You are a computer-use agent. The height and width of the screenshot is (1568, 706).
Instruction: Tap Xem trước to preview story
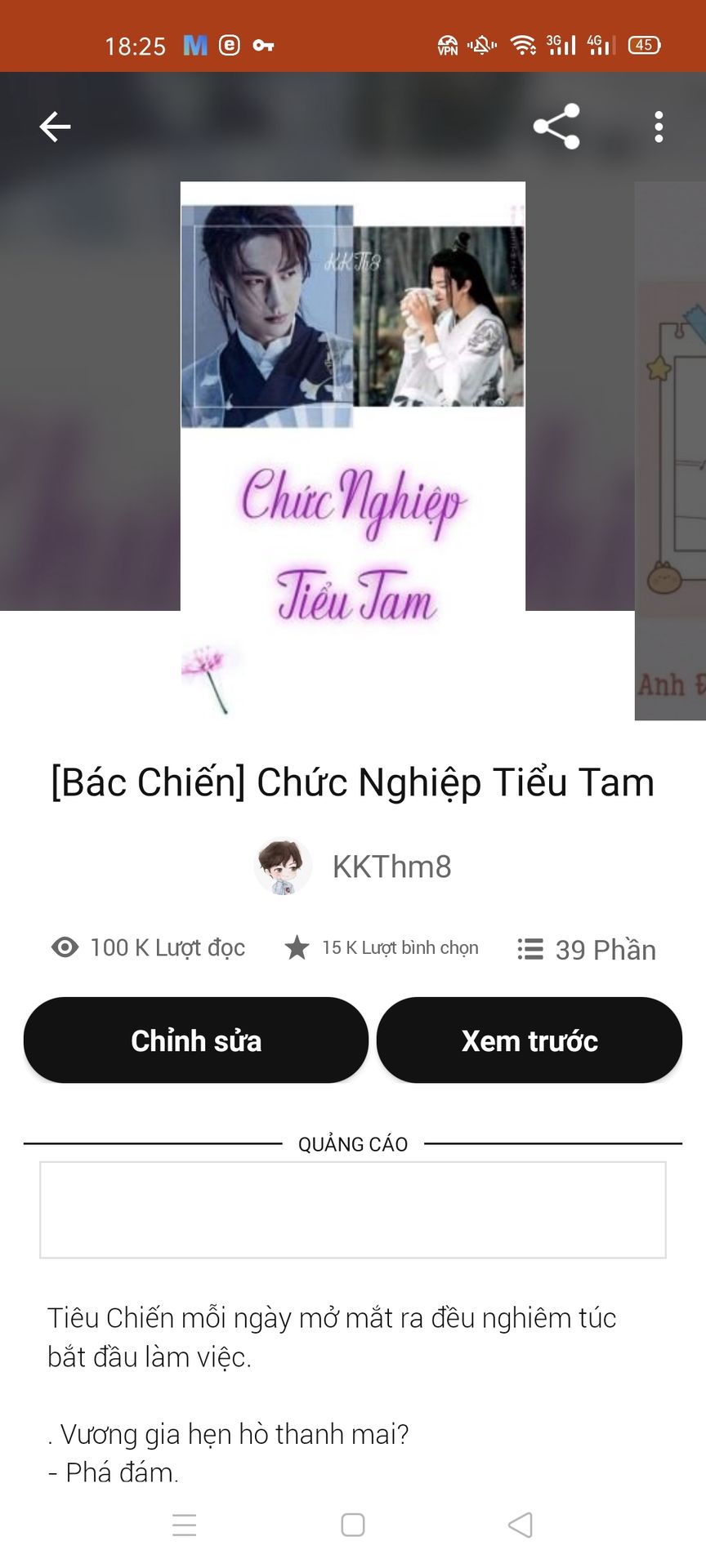point(529,1040)
